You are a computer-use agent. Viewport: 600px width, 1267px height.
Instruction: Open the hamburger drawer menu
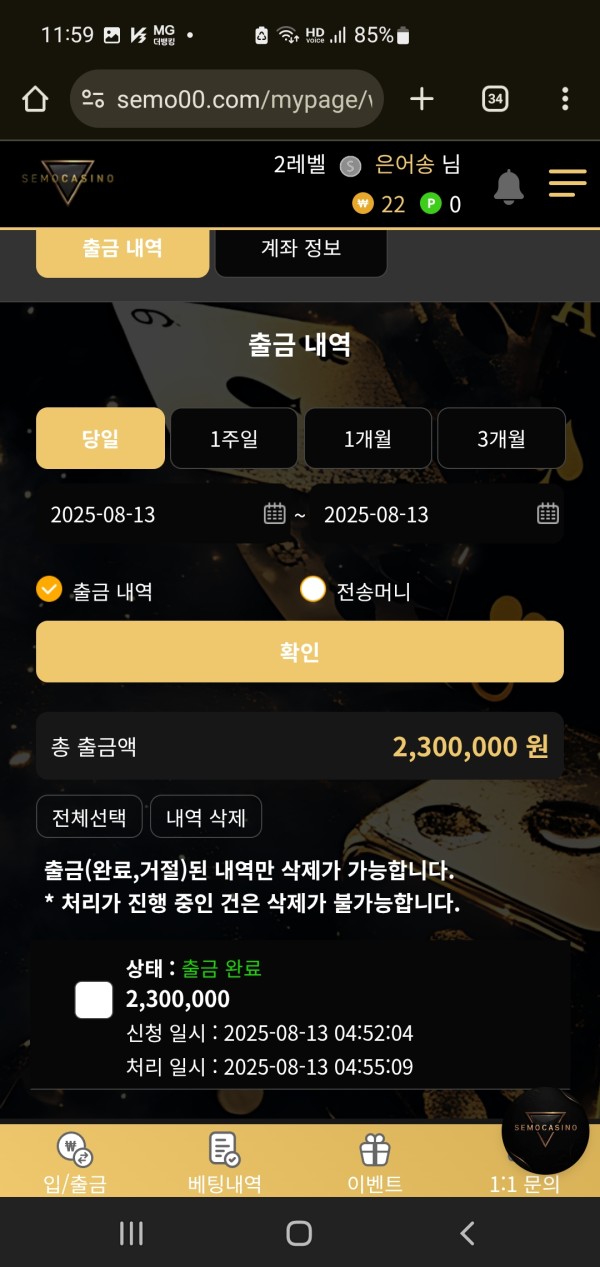[x=567, y=184]
